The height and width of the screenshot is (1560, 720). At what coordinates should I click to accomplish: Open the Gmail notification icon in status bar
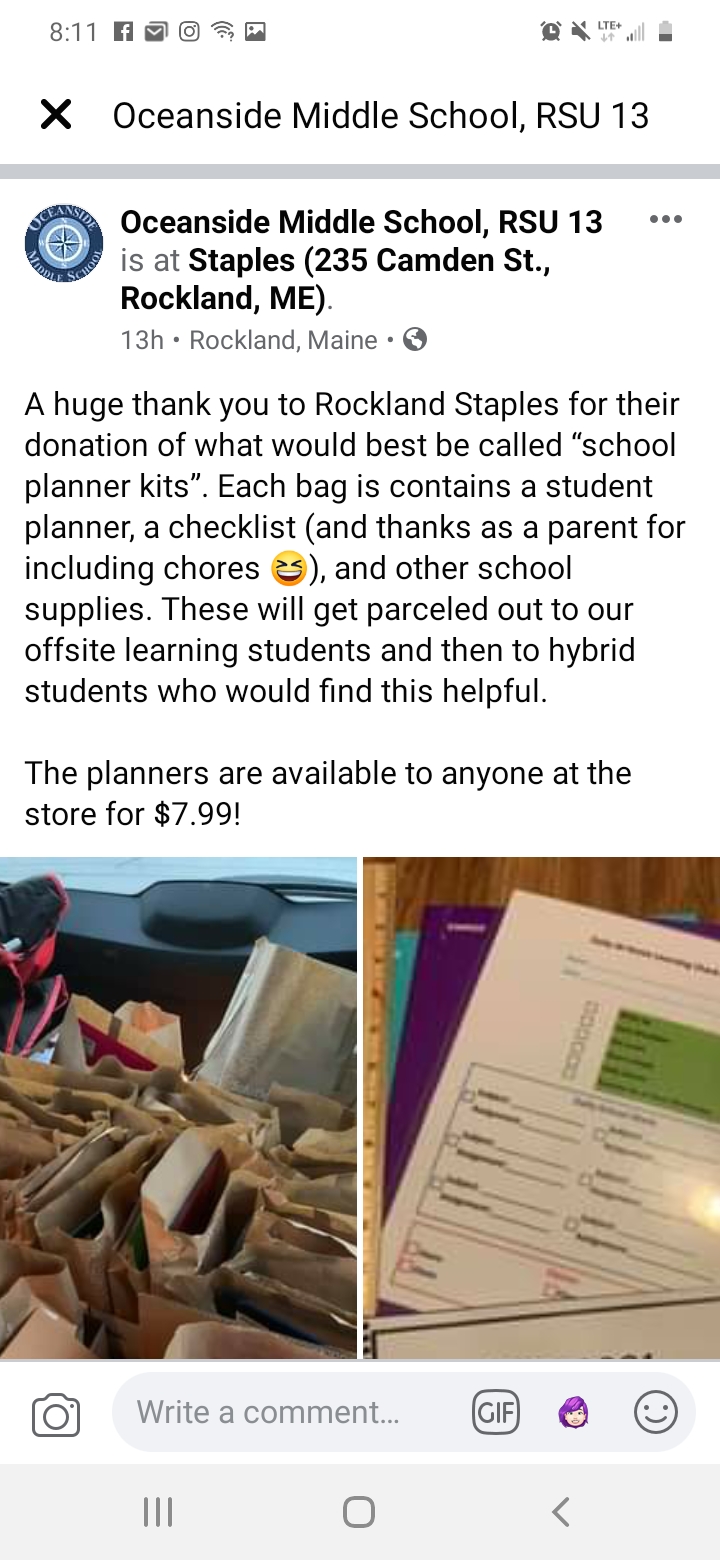point(155,30)
